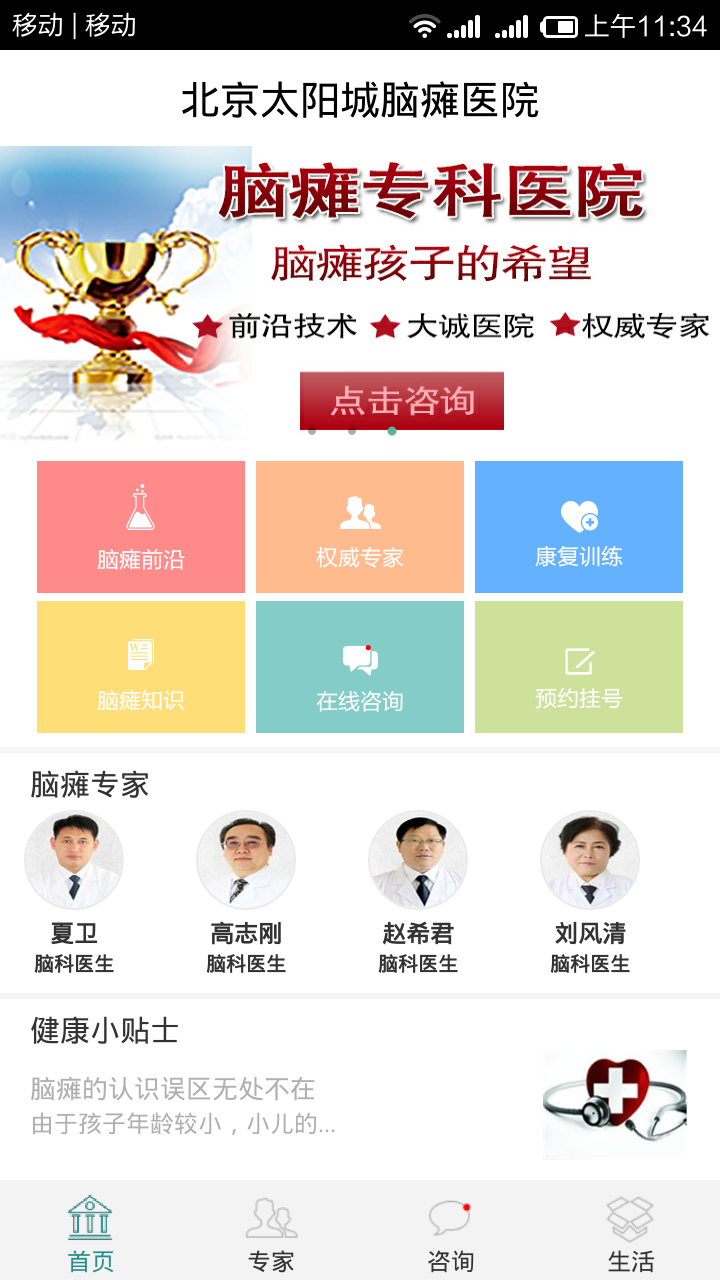Select the 康复训练 tile
Image resolution: width=720 pixels, height=1280 pixels.
click(579, 527)
